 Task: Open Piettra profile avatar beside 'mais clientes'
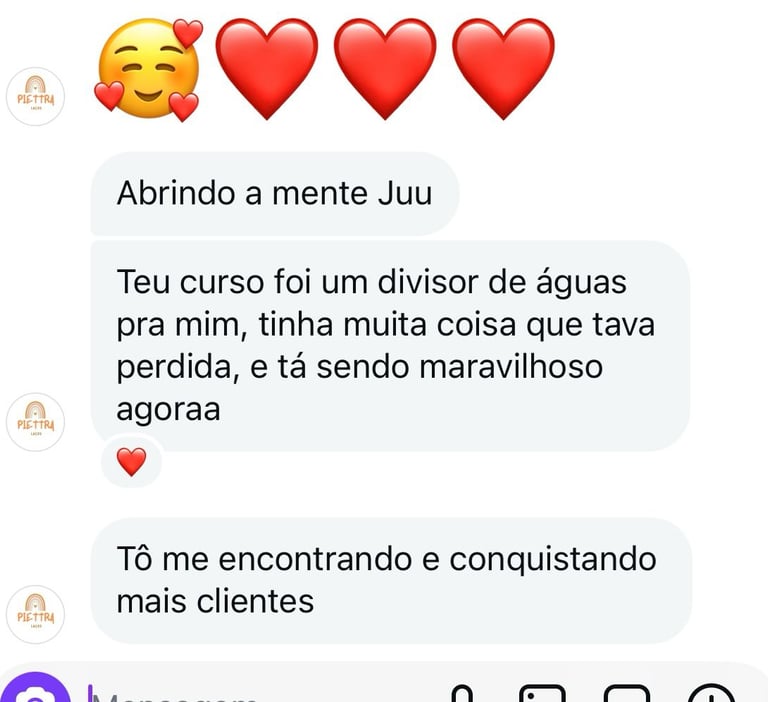coord(35,613)
